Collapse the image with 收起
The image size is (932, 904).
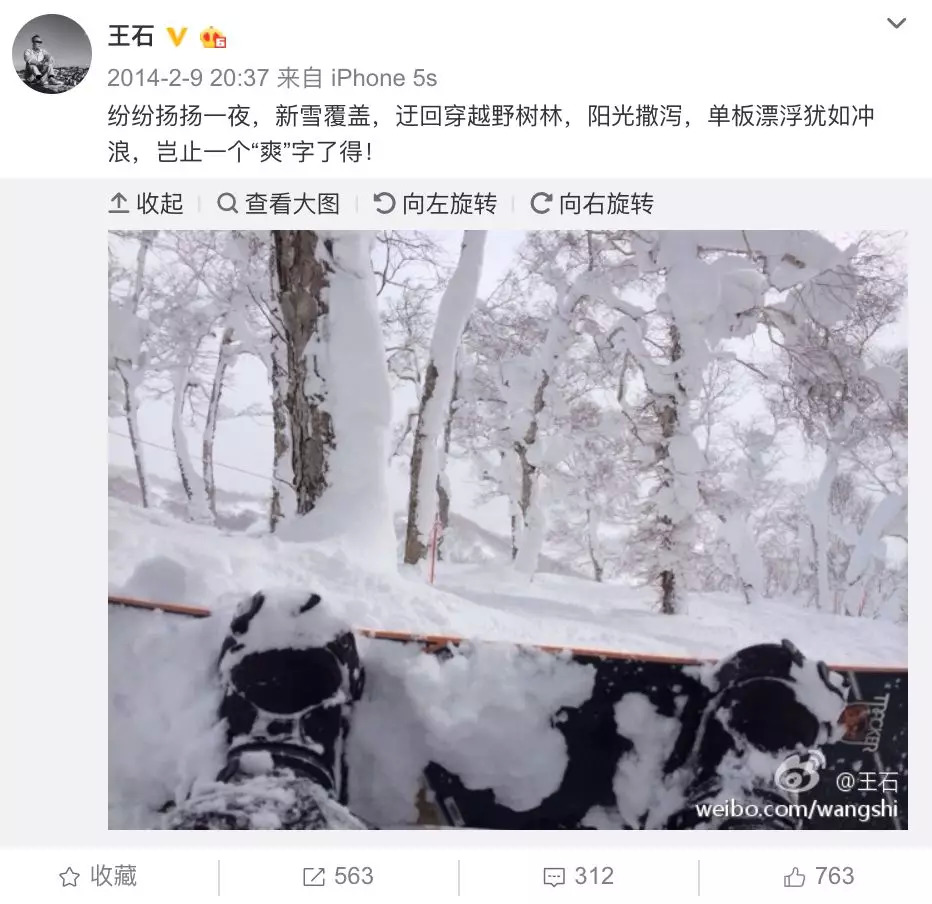[x=146, y=204]
